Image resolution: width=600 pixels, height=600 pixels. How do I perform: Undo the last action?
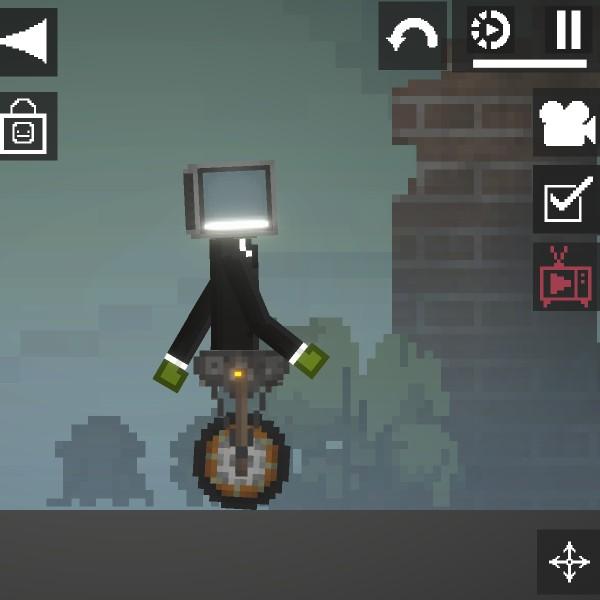(412, 36)
